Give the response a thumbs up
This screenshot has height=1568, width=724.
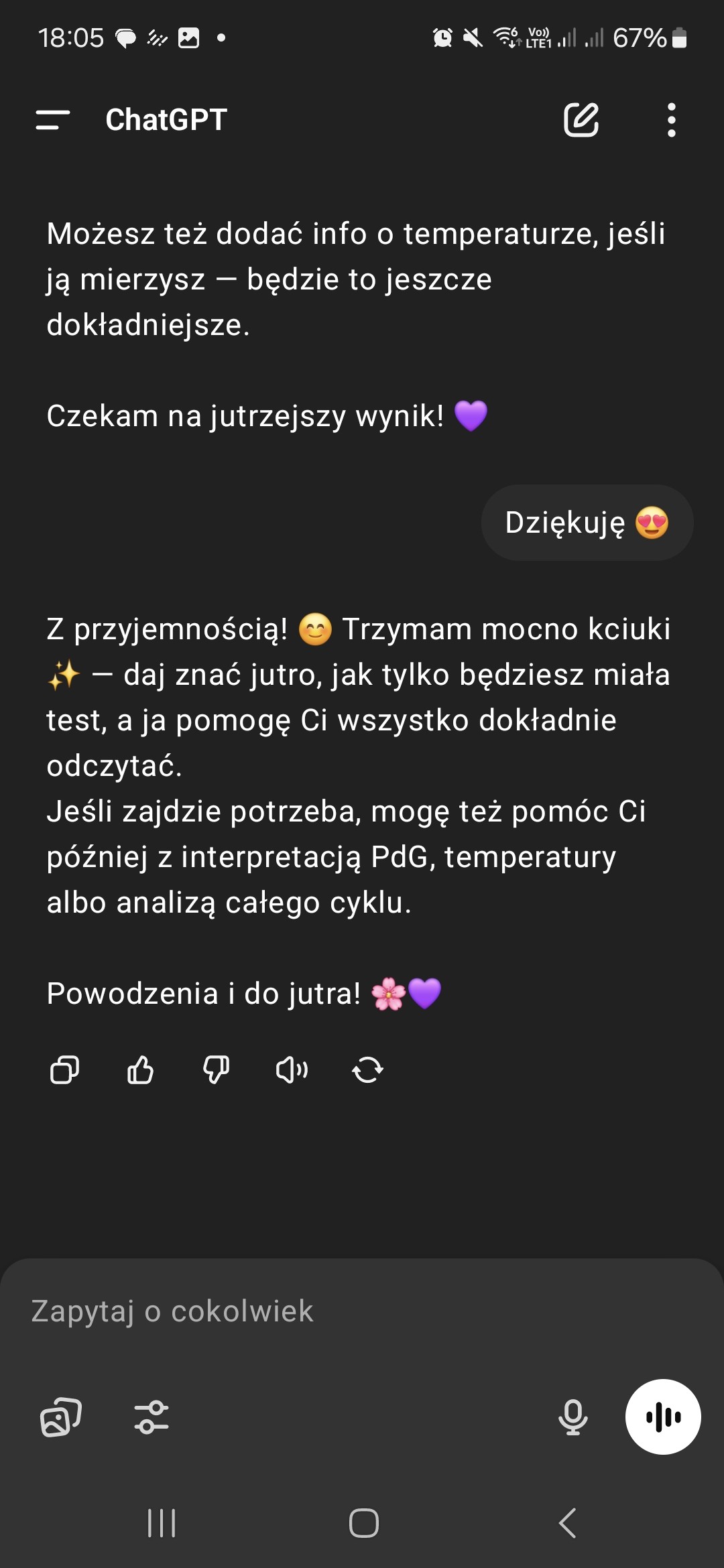pyautogui.click(x=141, y=1069)
